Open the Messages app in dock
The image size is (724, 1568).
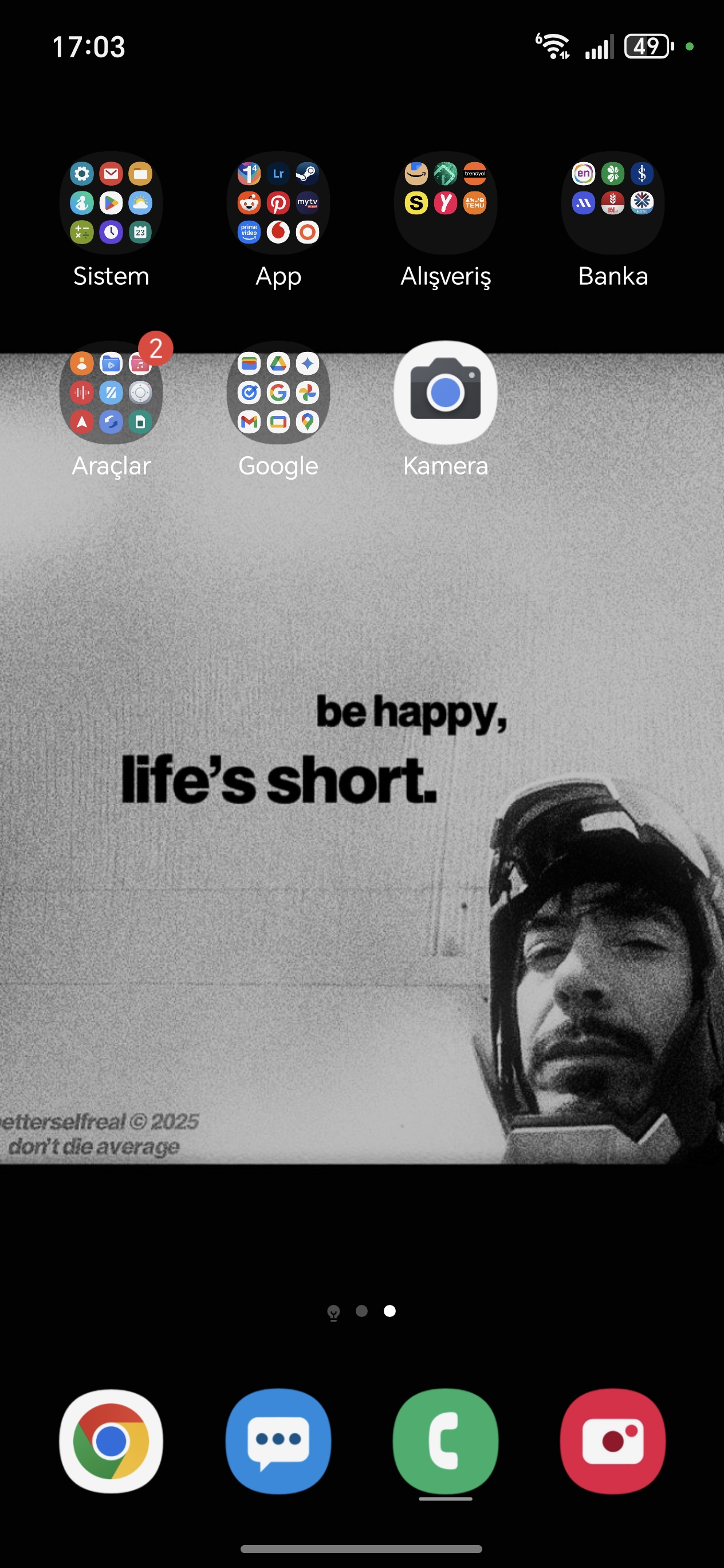coord(278,1441)
